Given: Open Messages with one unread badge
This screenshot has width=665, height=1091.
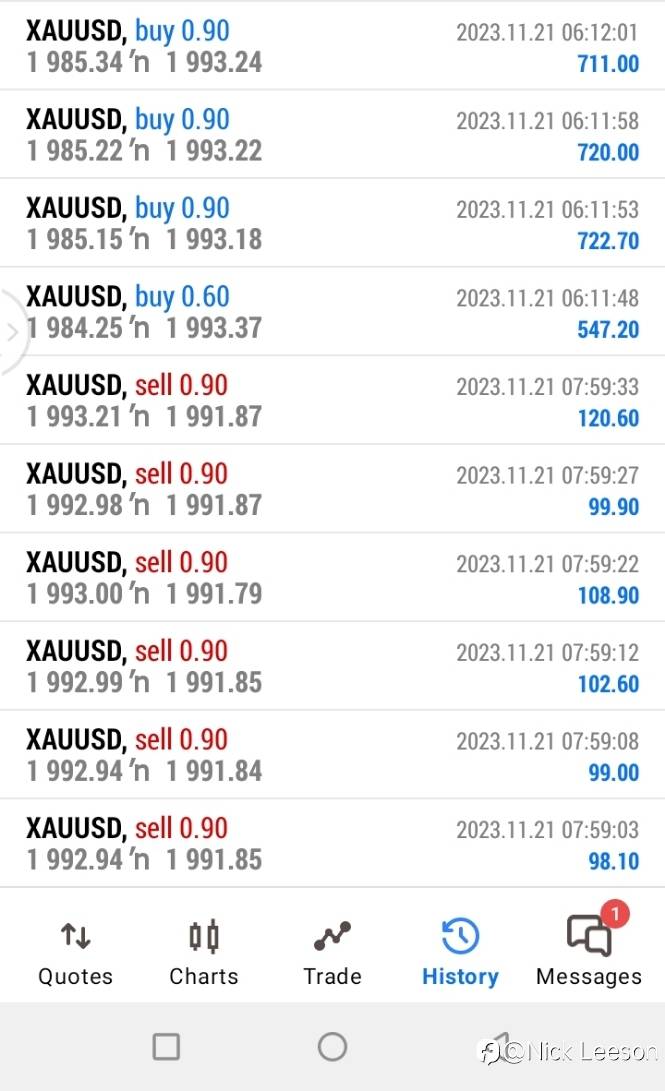Looking at the screenshot, I should coord(588,950).
